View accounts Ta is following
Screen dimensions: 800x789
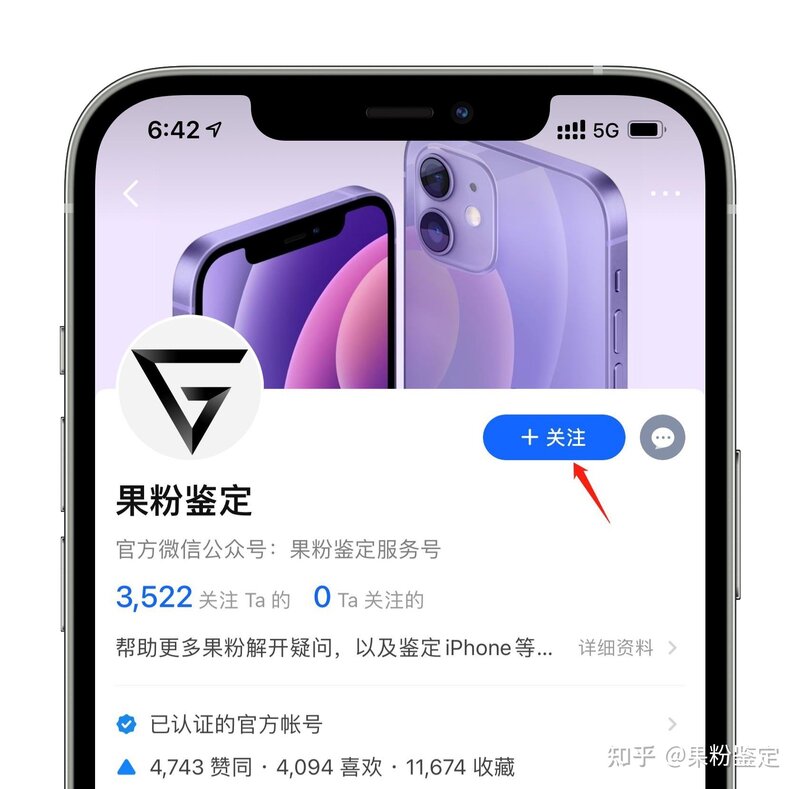pos(369,598)
